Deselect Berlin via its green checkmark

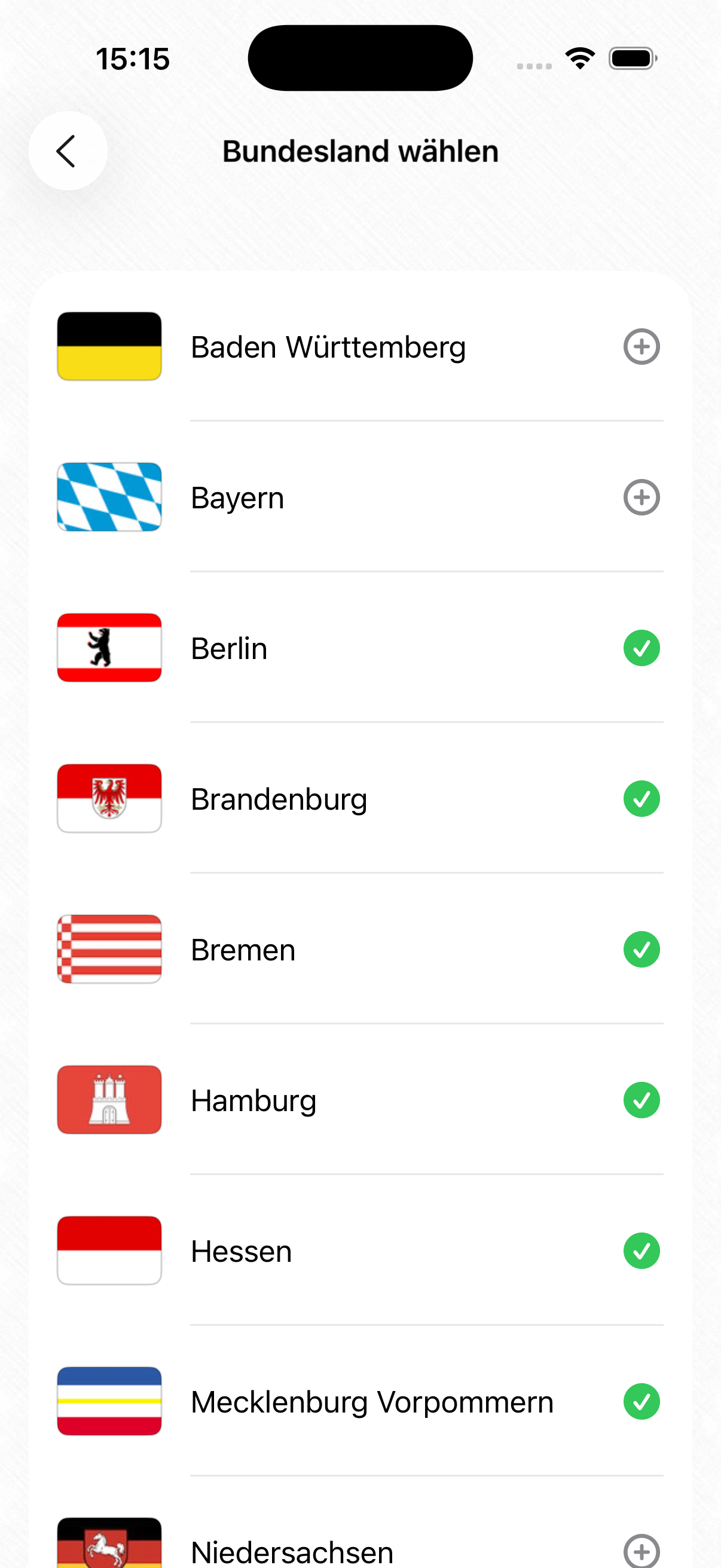(x=642, y=647)
